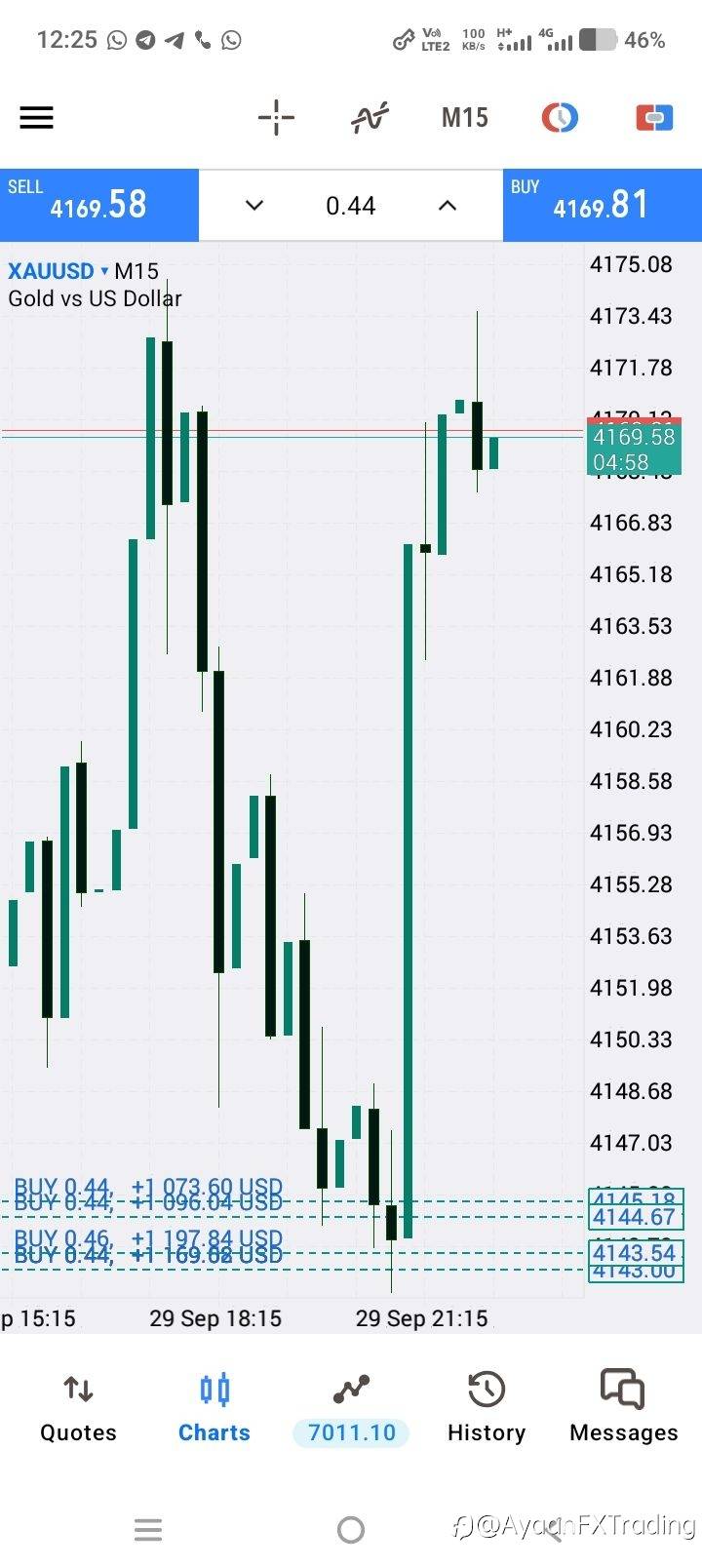Increase lot size with up chevron
This screenshot has height=1568, width=702.
coord(448,206)
